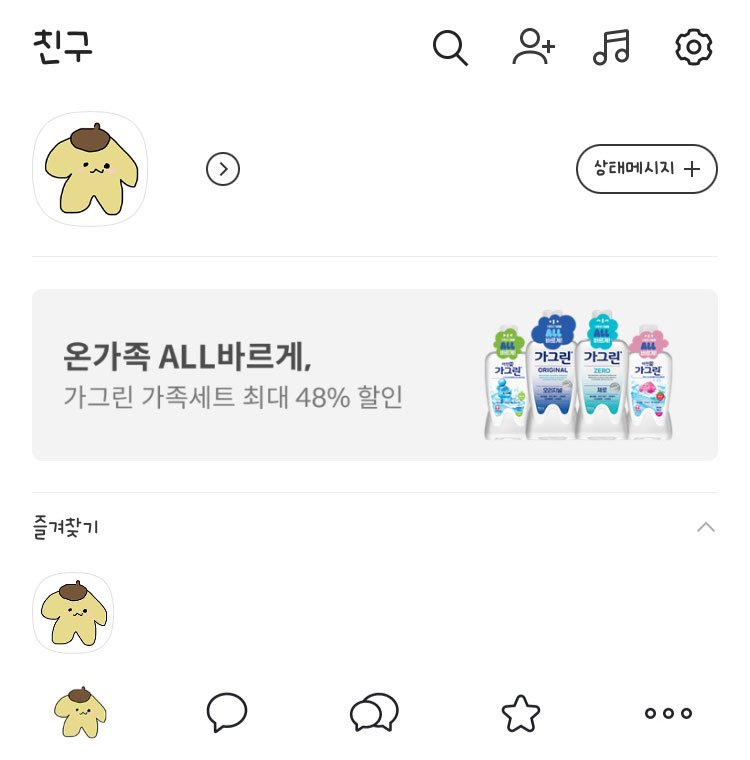Open the favorite friend's profile under 즐겨찾기
This screenshot has height=760, width=750.
[73, 613]
